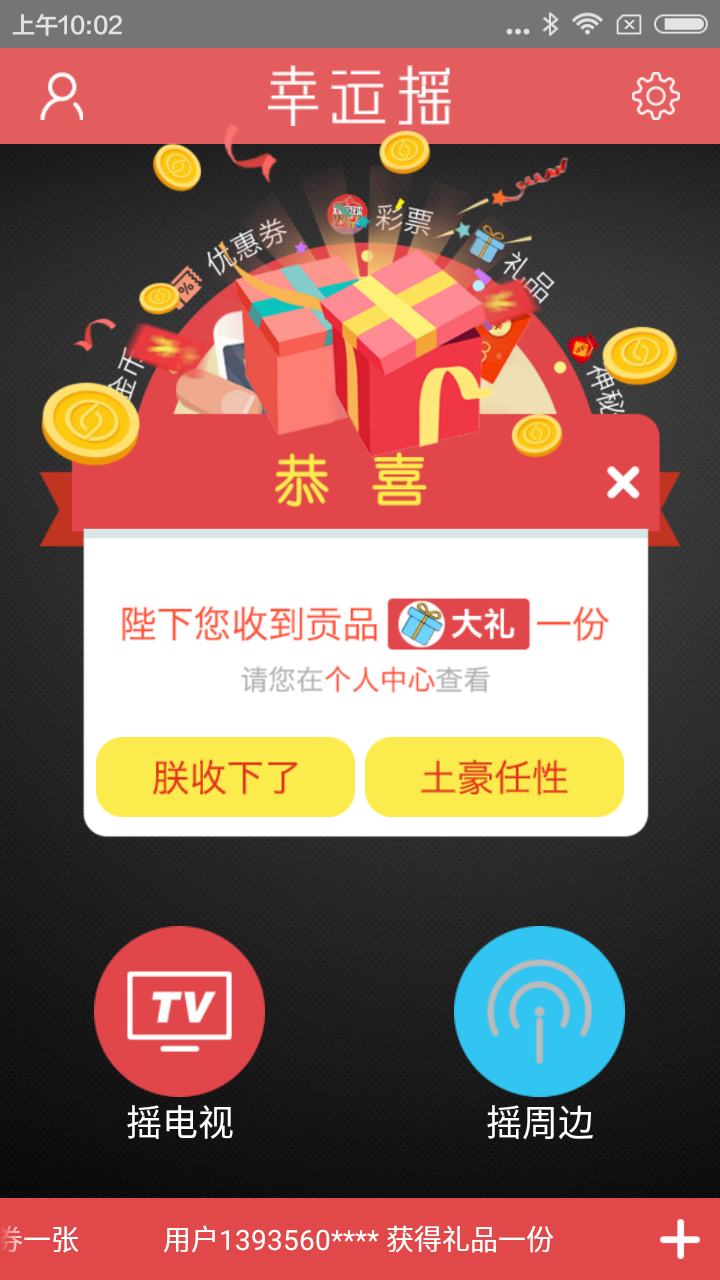This screenshot has width=720, height=1280.
Task: Choose the 土豪任性 button
Action: coord(494,777)
